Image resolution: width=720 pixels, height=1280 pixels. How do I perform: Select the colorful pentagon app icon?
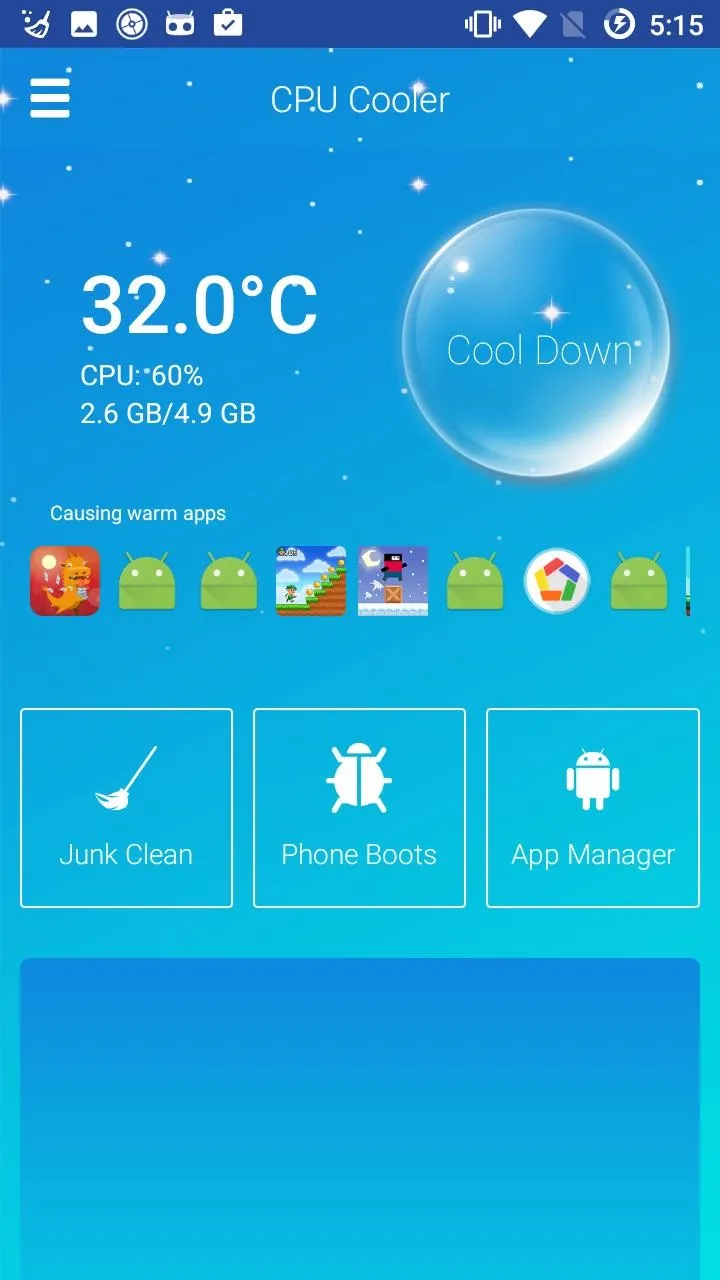pos(557,581)
